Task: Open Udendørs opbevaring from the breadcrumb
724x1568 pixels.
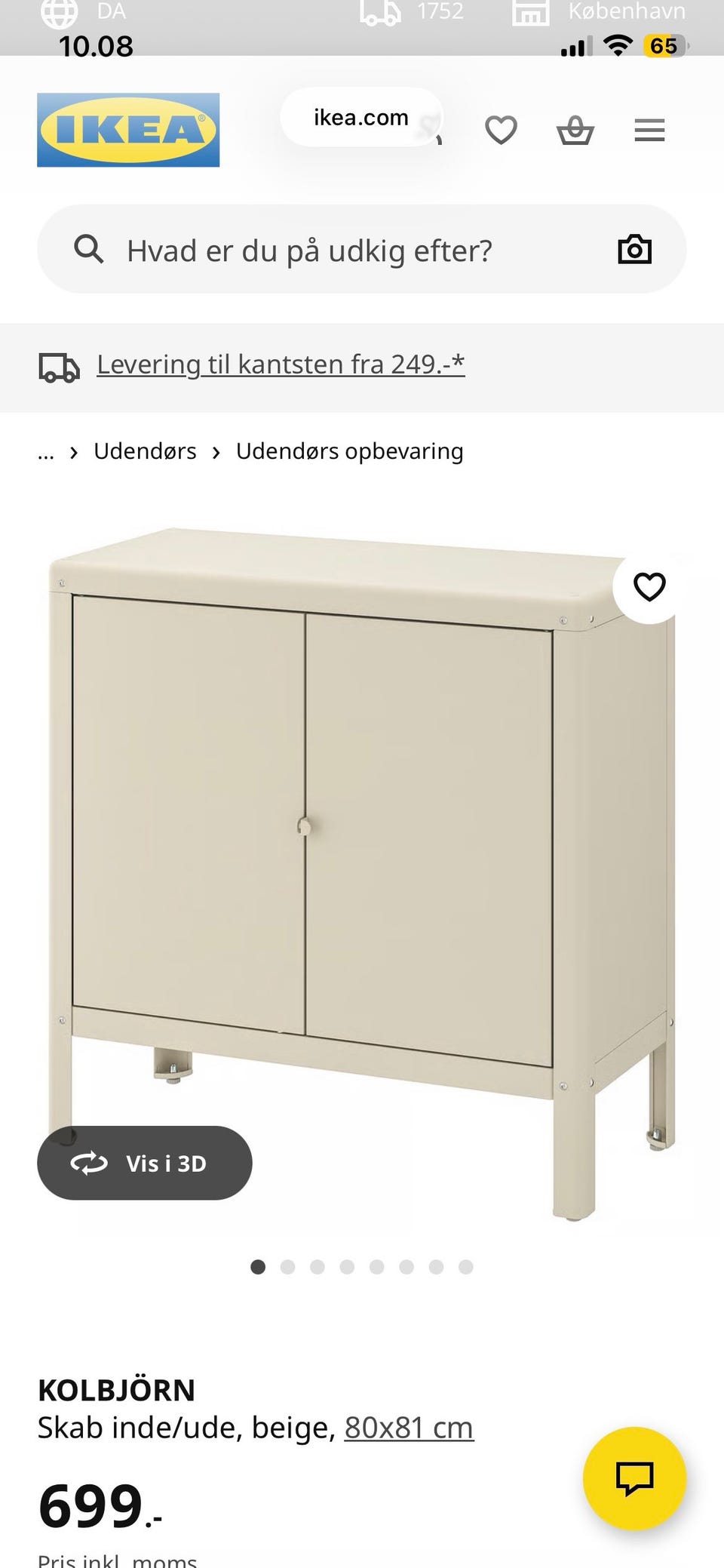Action: 349,450
